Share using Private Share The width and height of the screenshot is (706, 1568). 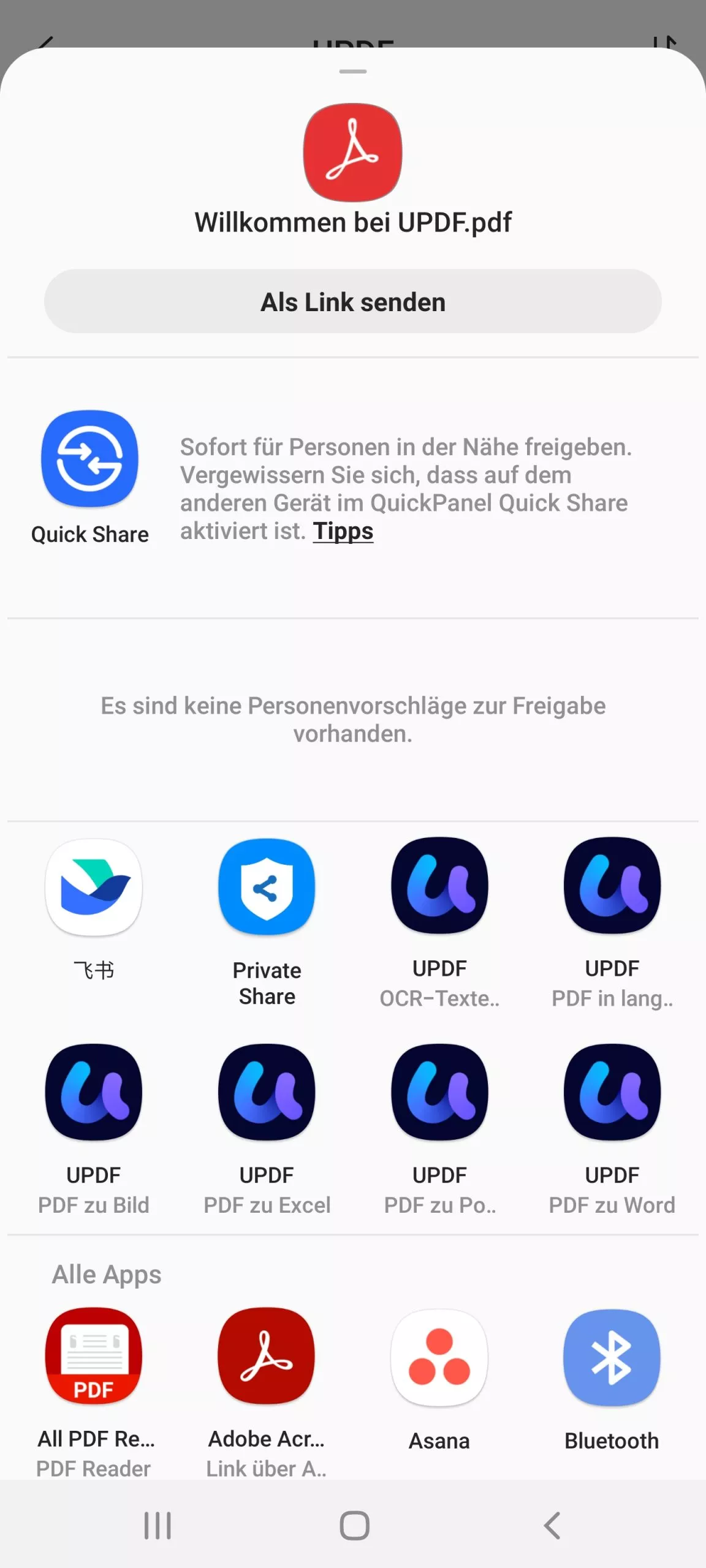click(266, 888)
